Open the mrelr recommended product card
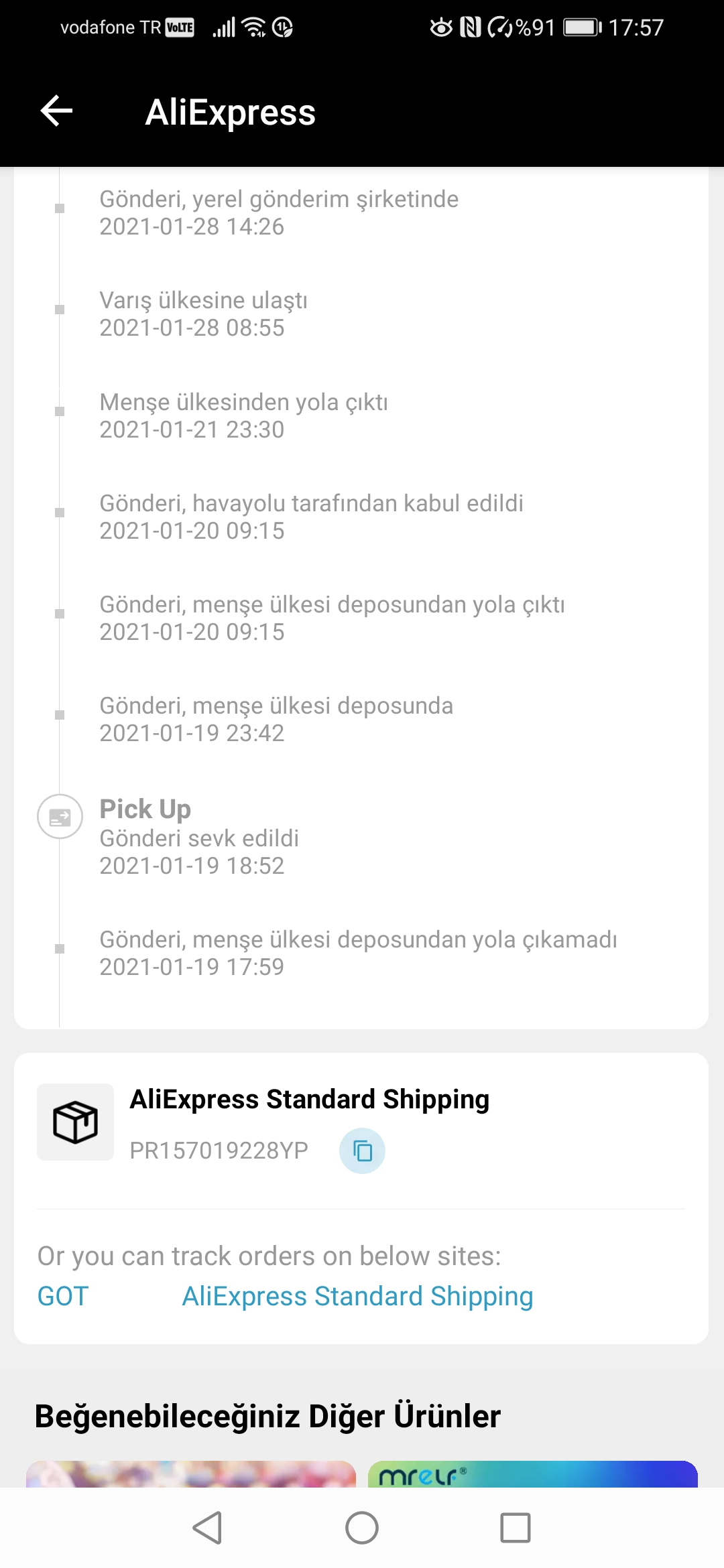This screenshot has height=1568, width=724. coord(532,1474)
